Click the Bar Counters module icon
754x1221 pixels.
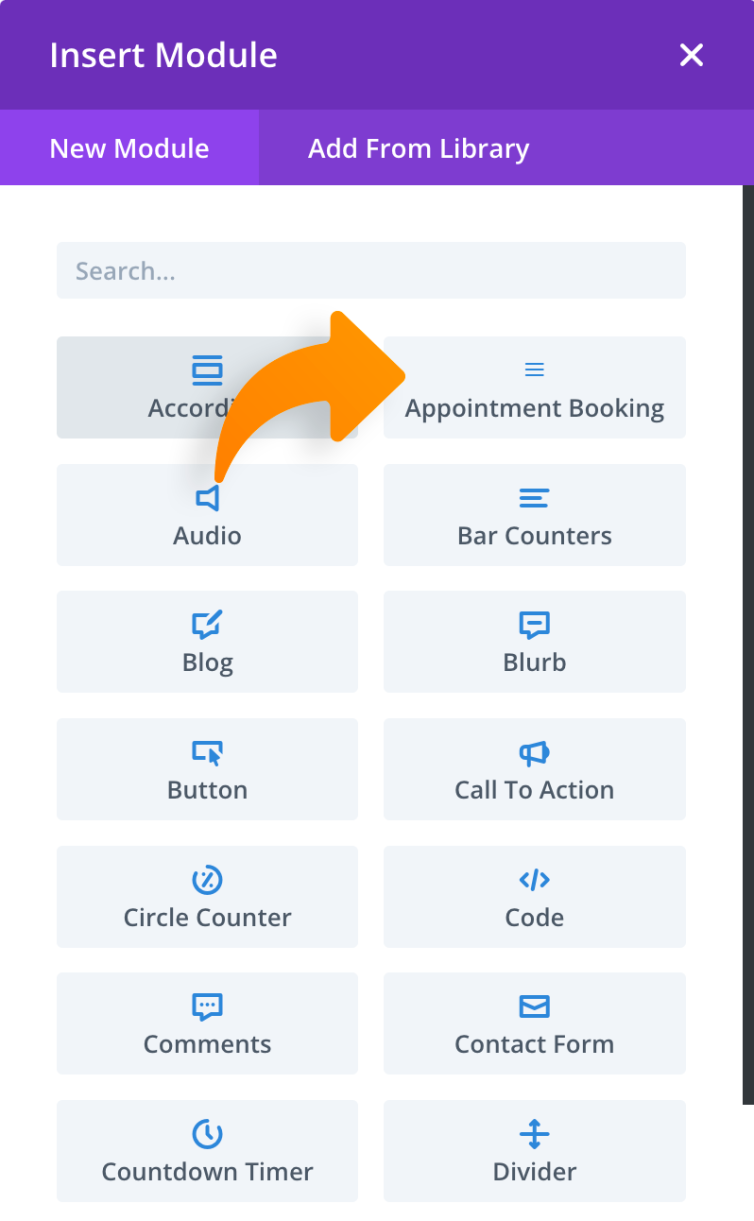[534, 496]
